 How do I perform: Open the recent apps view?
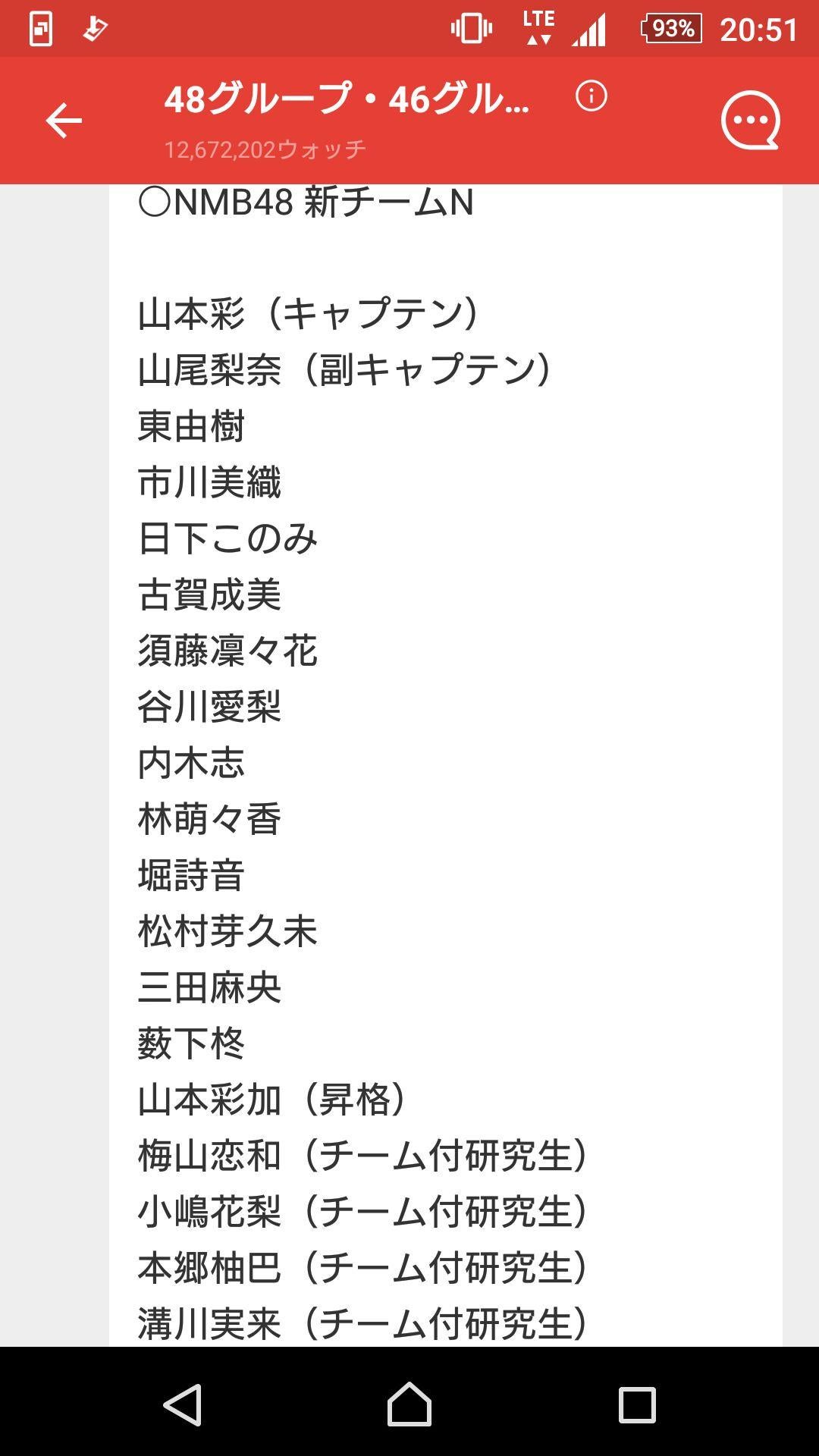(637, 1404)
